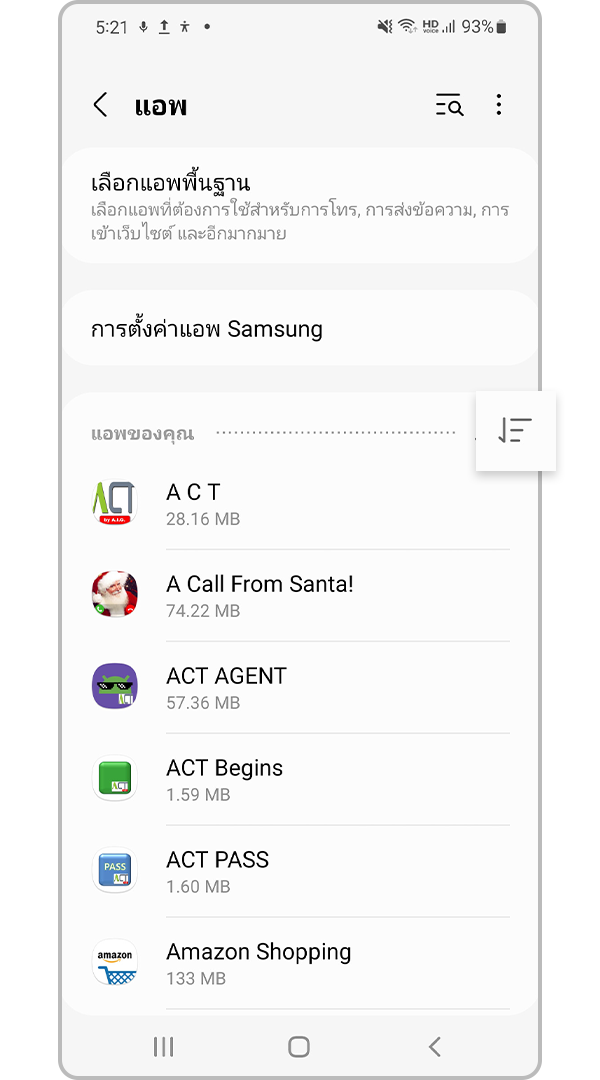600x1080 pixels.
Task: Open Amazon Shopping app info
Action: 300,963
